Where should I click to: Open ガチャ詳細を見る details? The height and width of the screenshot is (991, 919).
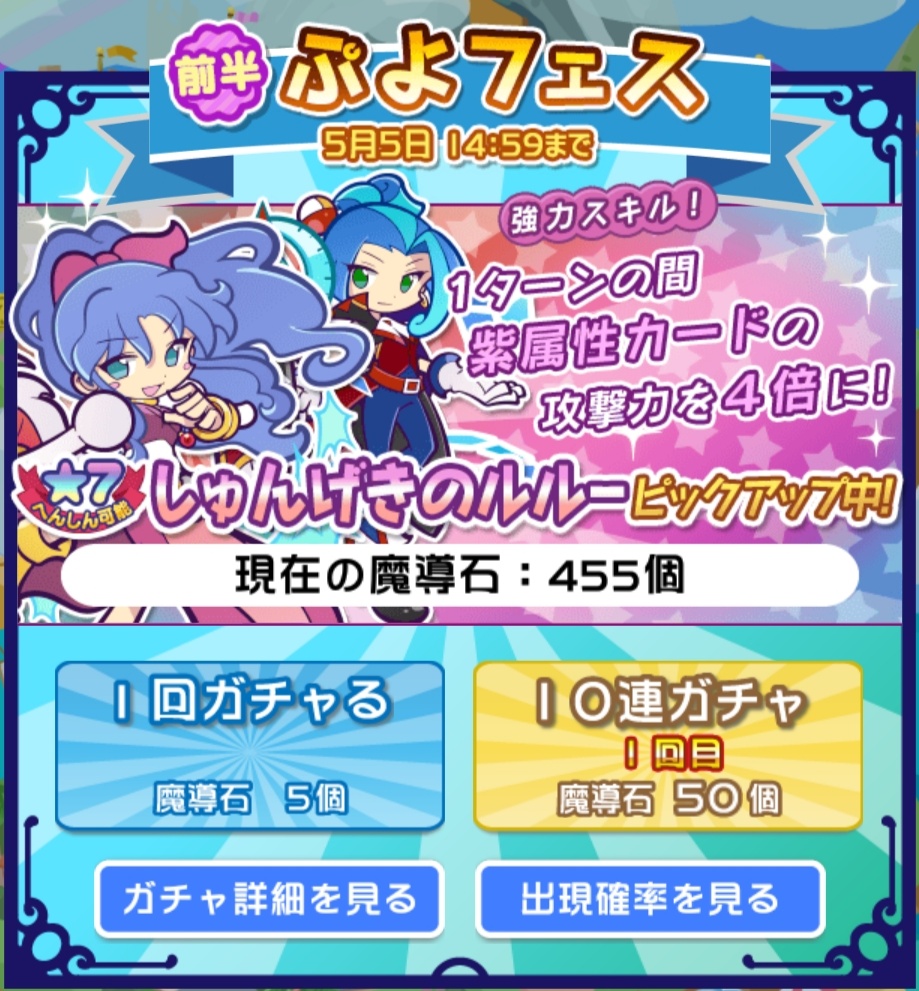click(x=268, y=899)
